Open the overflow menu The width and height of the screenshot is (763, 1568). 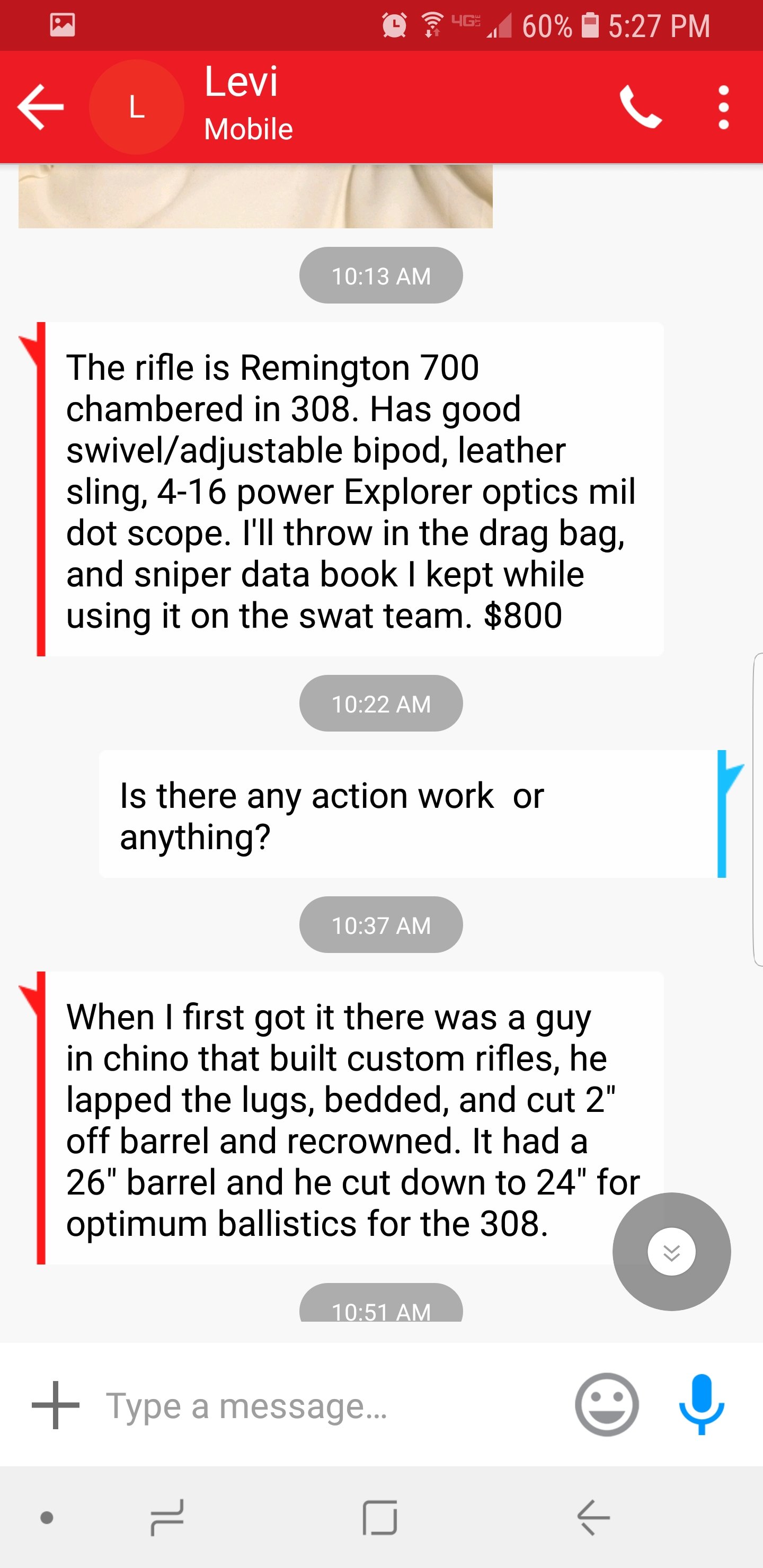pyautogui.click(x=723, y=107)
